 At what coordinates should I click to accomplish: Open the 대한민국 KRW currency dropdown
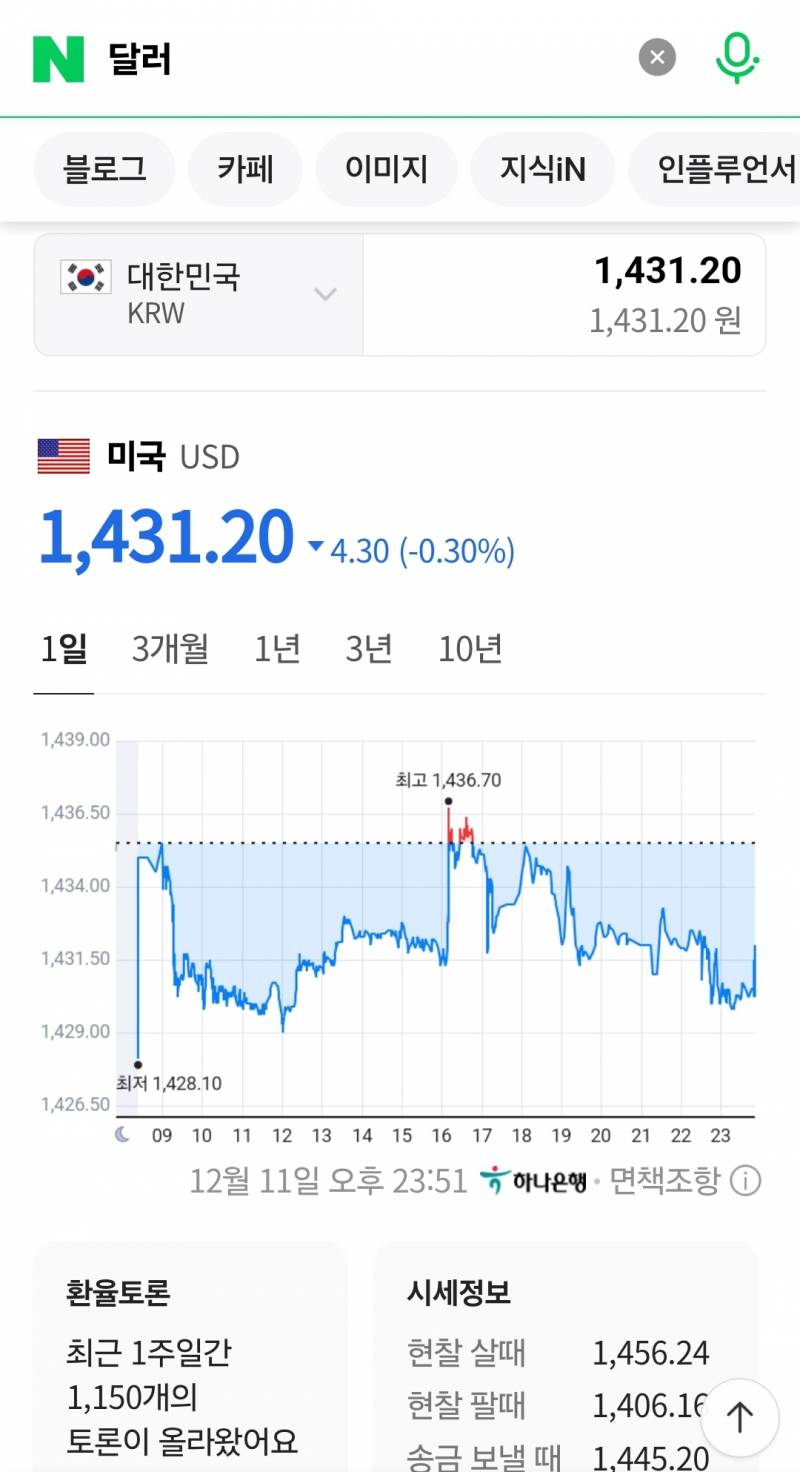pos(199,294)
